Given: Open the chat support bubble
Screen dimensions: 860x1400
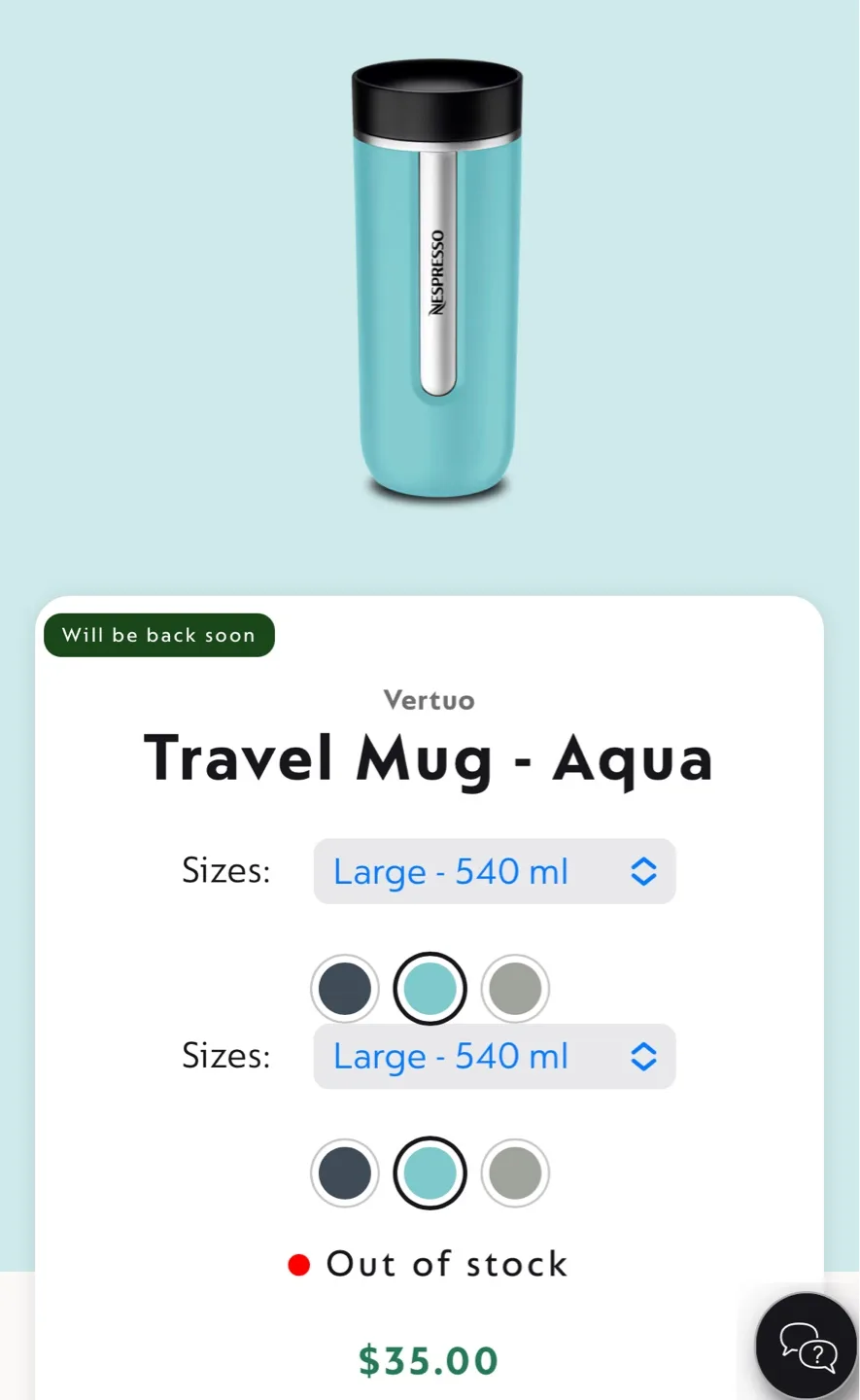Looking at the screenshot, I should tap(804, 1342).
